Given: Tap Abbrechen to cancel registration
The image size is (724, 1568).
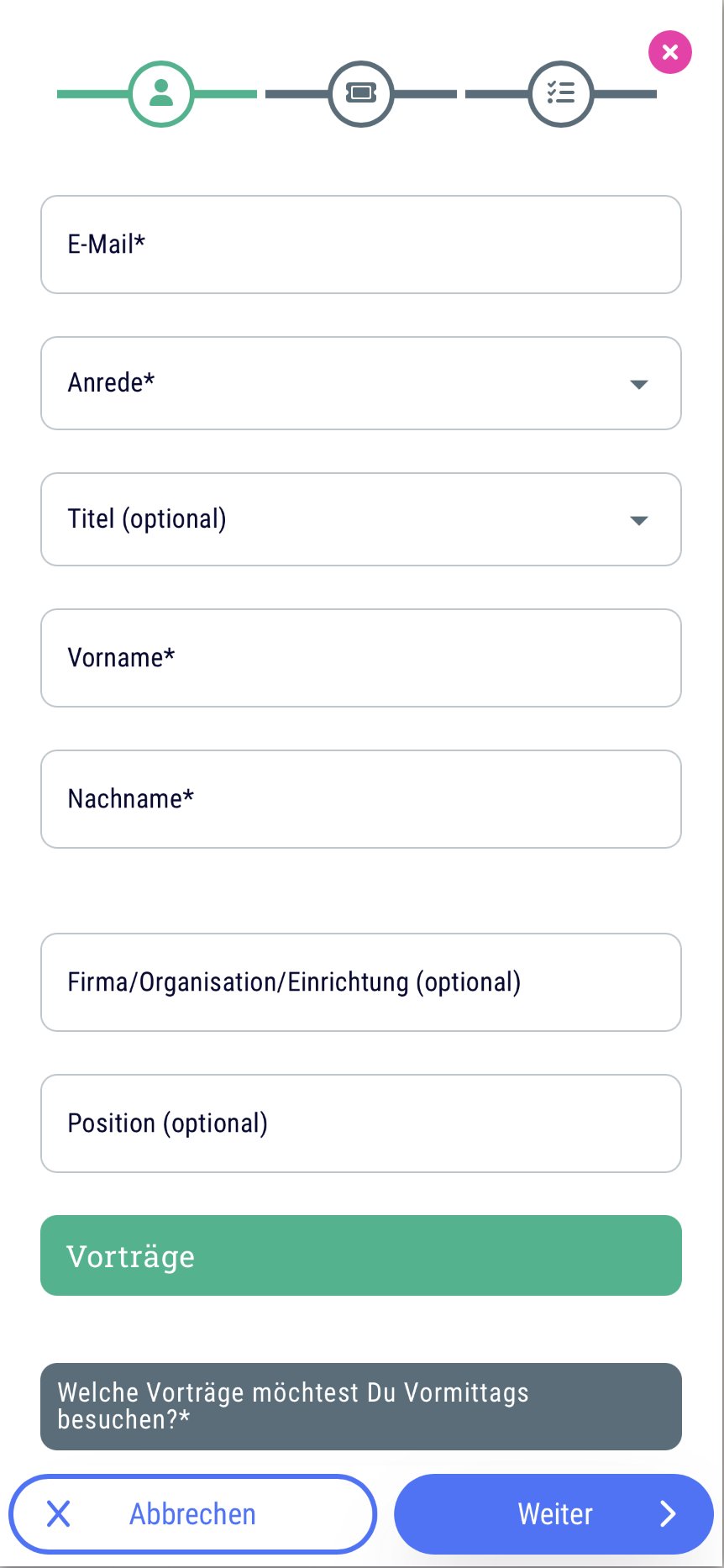Looking at the screenshot, I should pos(192,1513).
